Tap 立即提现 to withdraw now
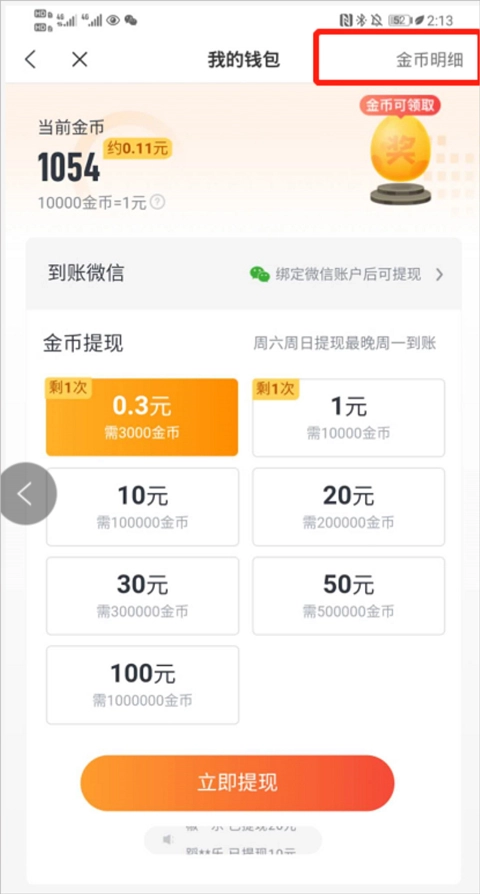Viewport: 480px width, 894px height. click(x=237, y=783)
